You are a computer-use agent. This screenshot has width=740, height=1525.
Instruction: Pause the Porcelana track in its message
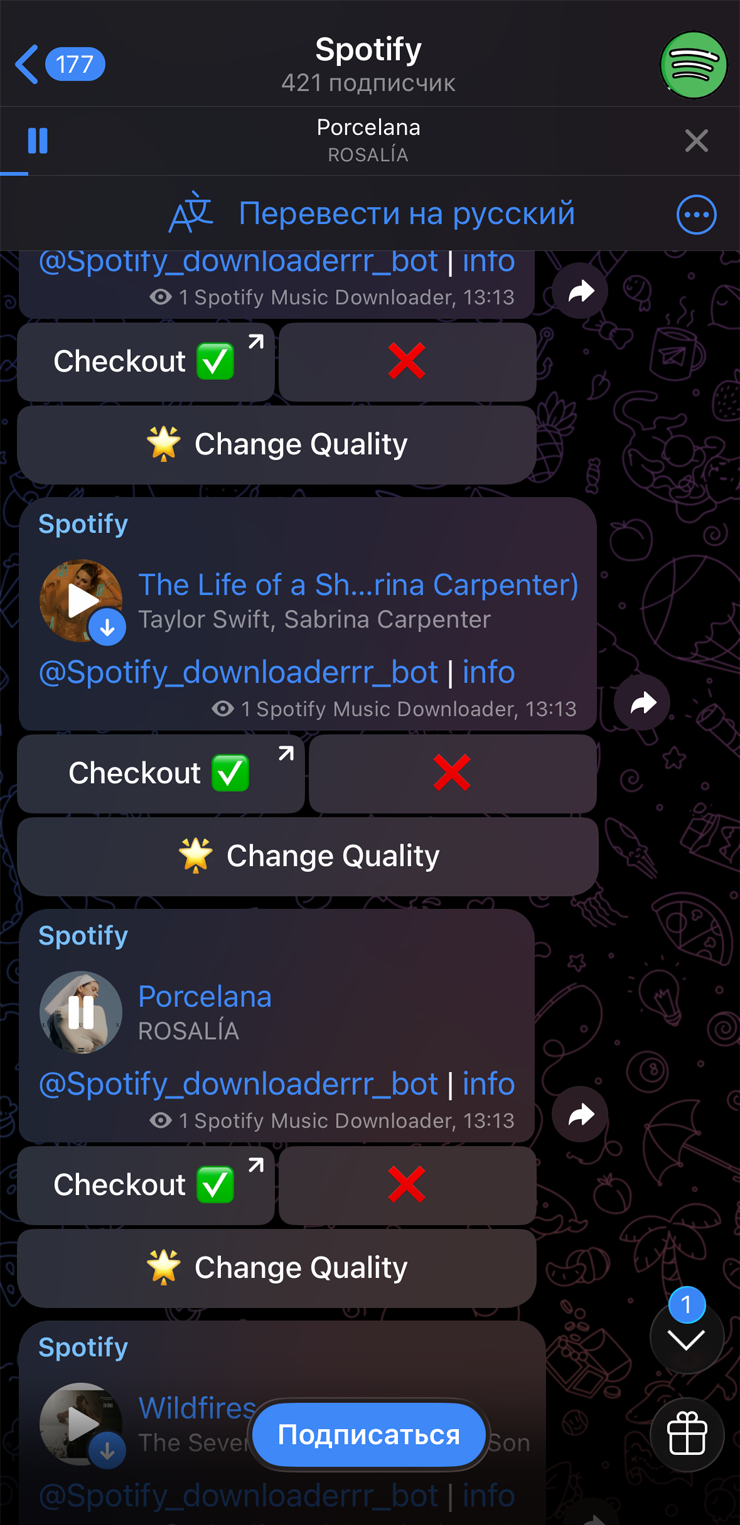click(81, 1012)
